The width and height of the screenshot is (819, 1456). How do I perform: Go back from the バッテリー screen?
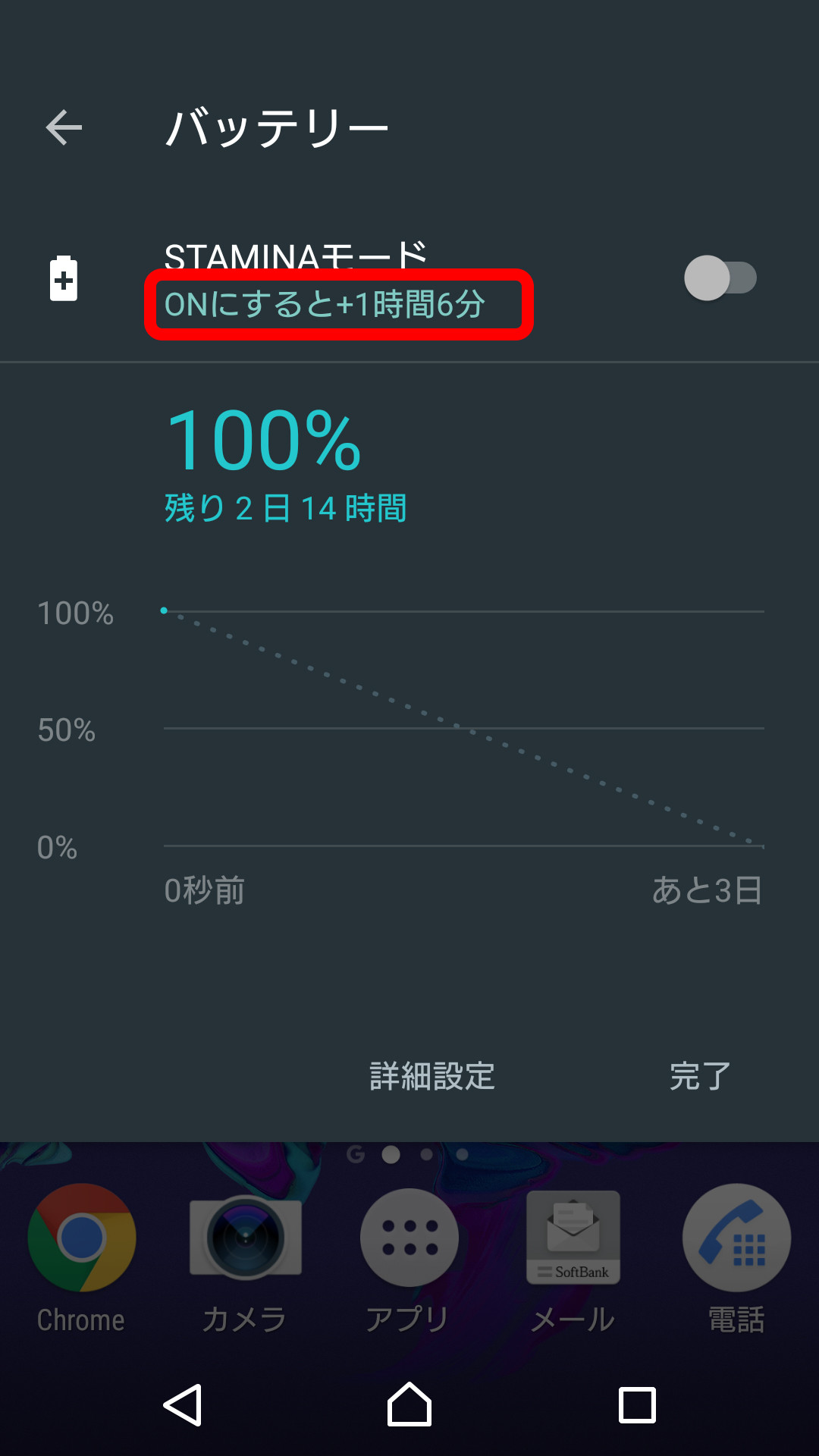click(x=64, y=127)
